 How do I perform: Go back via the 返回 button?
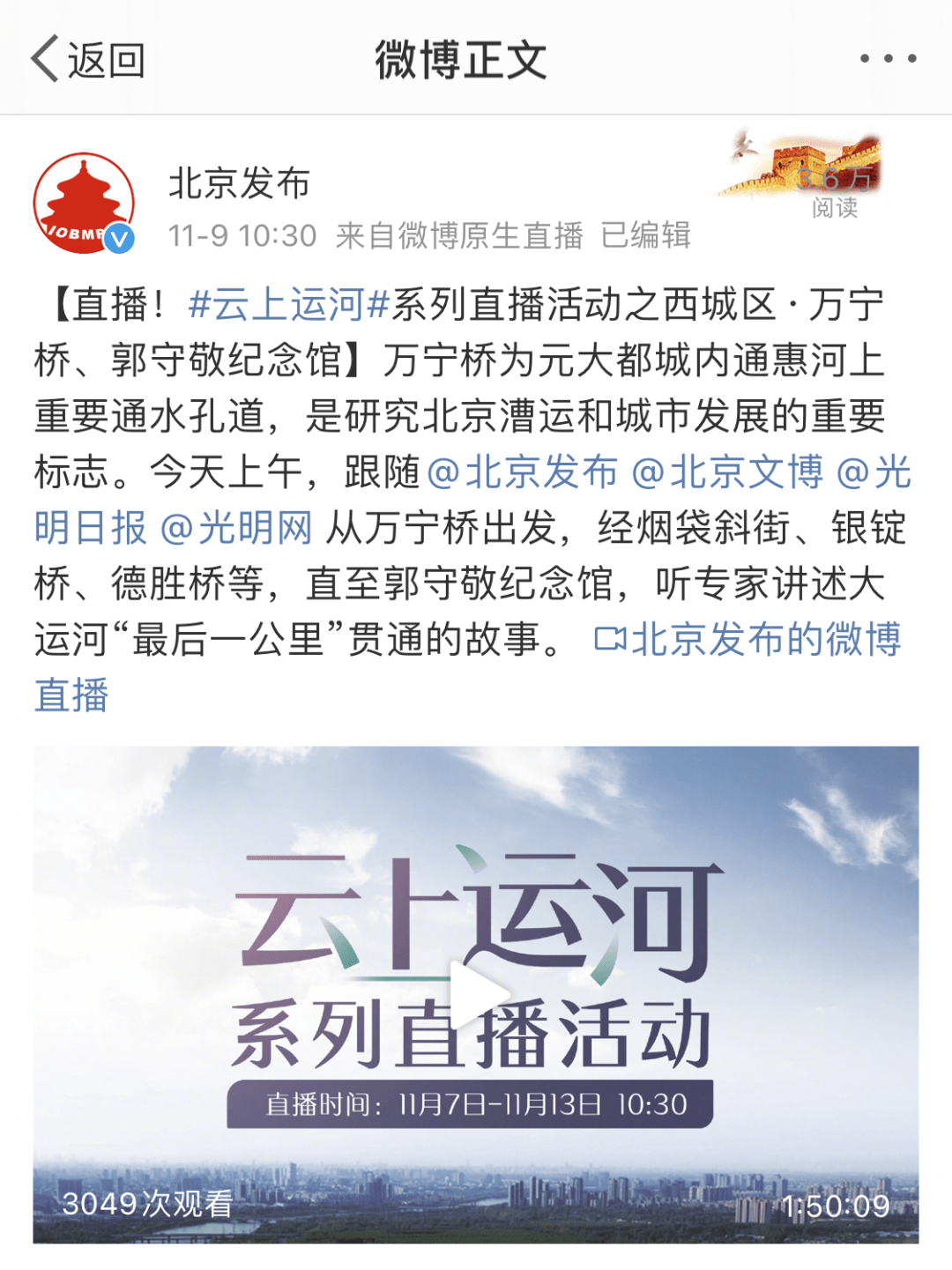[x=88, y=60]
